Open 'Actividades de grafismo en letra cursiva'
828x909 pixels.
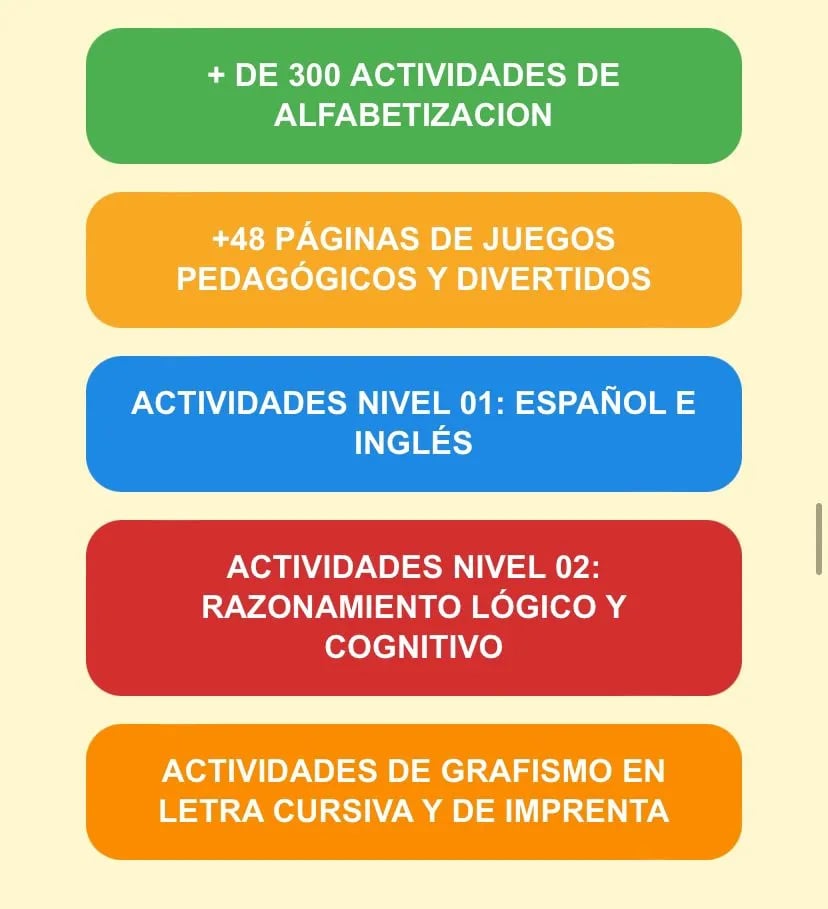(413, 791)
